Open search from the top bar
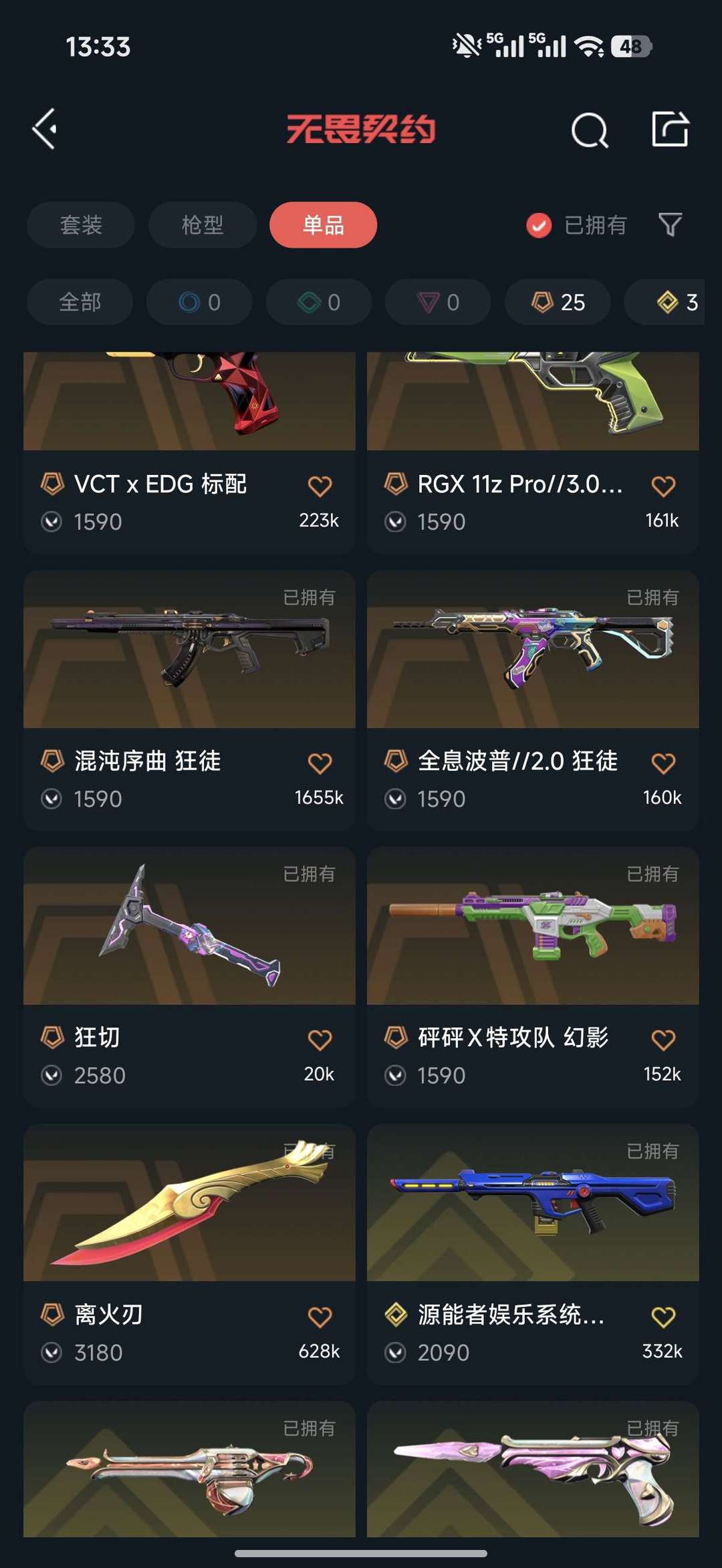The image size is (722, 1568). point(588,130)
